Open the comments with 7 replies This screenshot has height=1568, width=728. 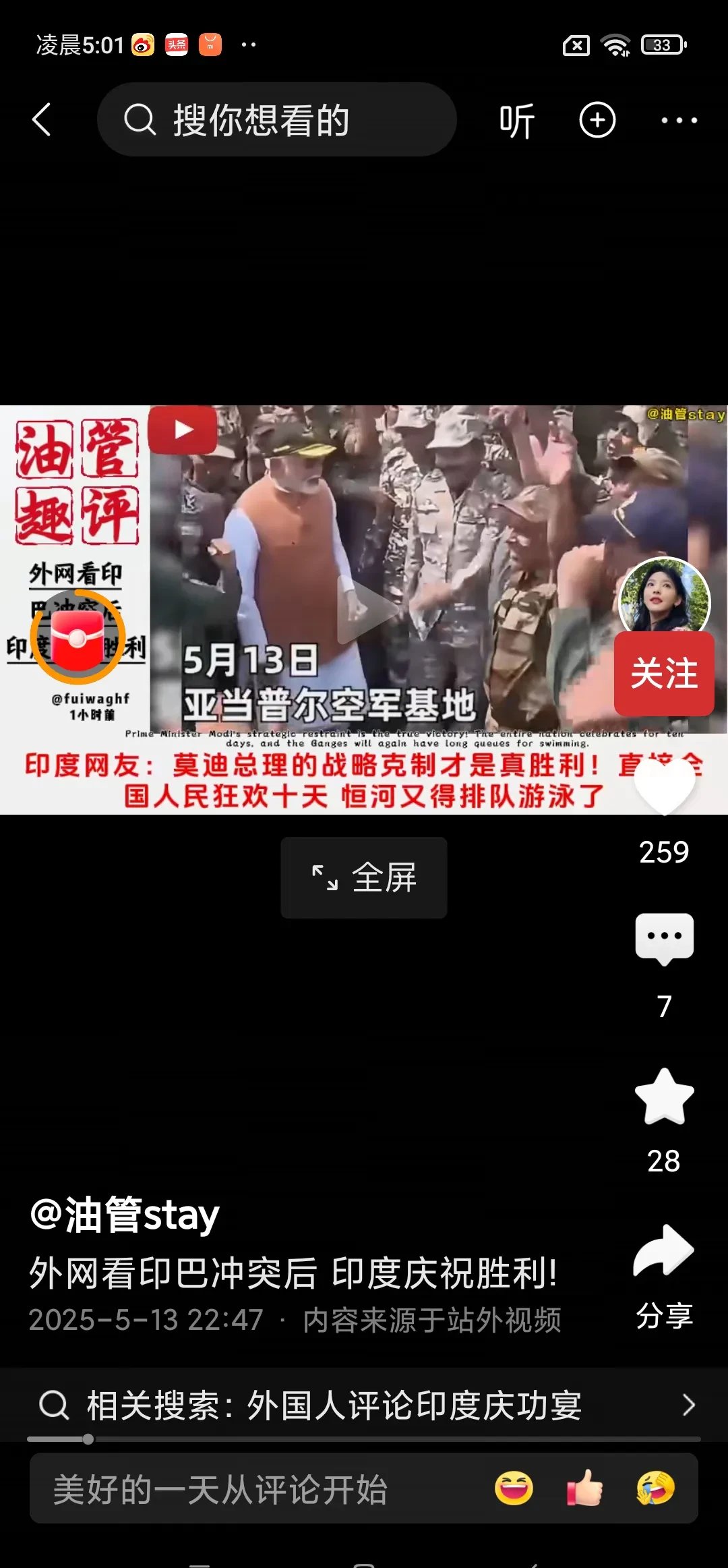point(664,939)
